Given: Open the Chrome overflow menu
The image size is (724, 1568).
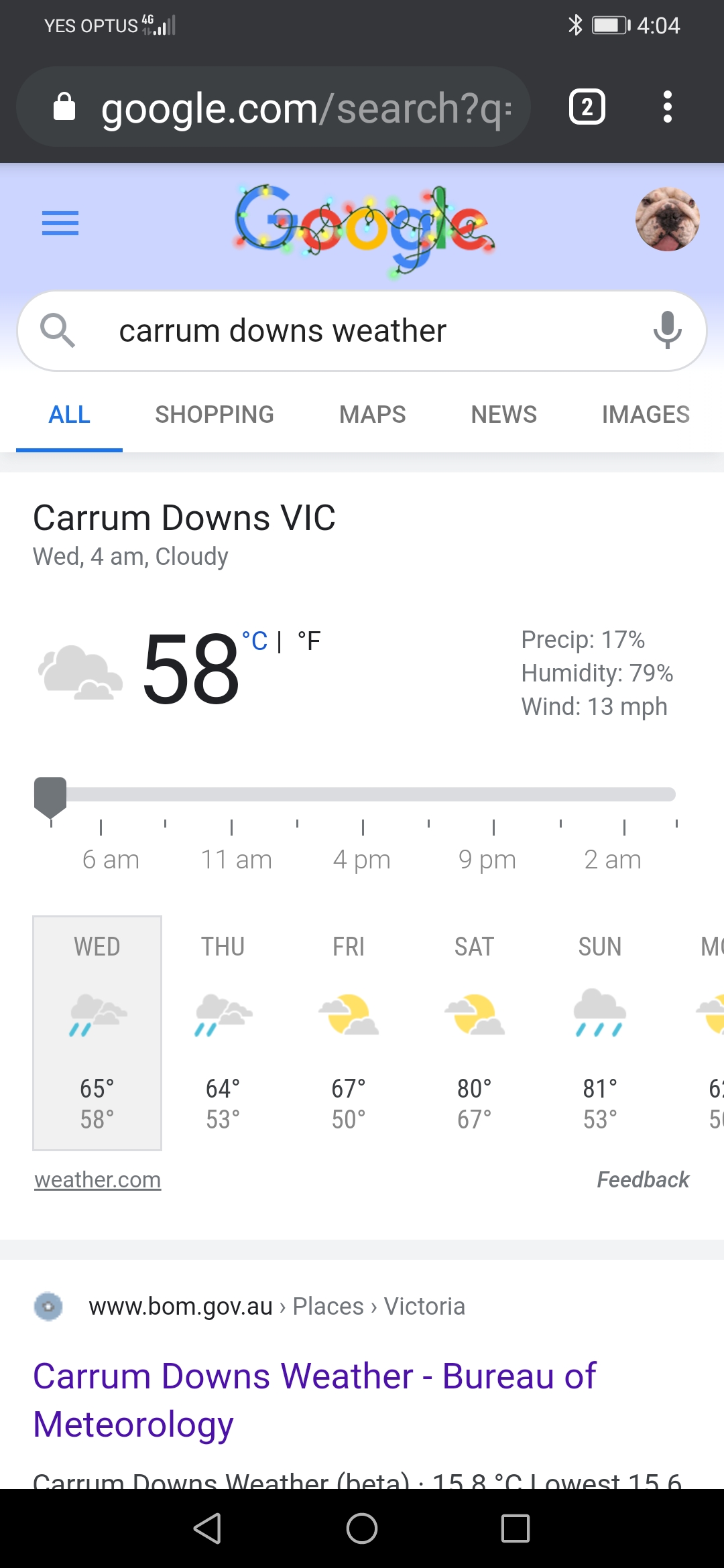Looking at the screenshot, I should (x=667, y=107).
